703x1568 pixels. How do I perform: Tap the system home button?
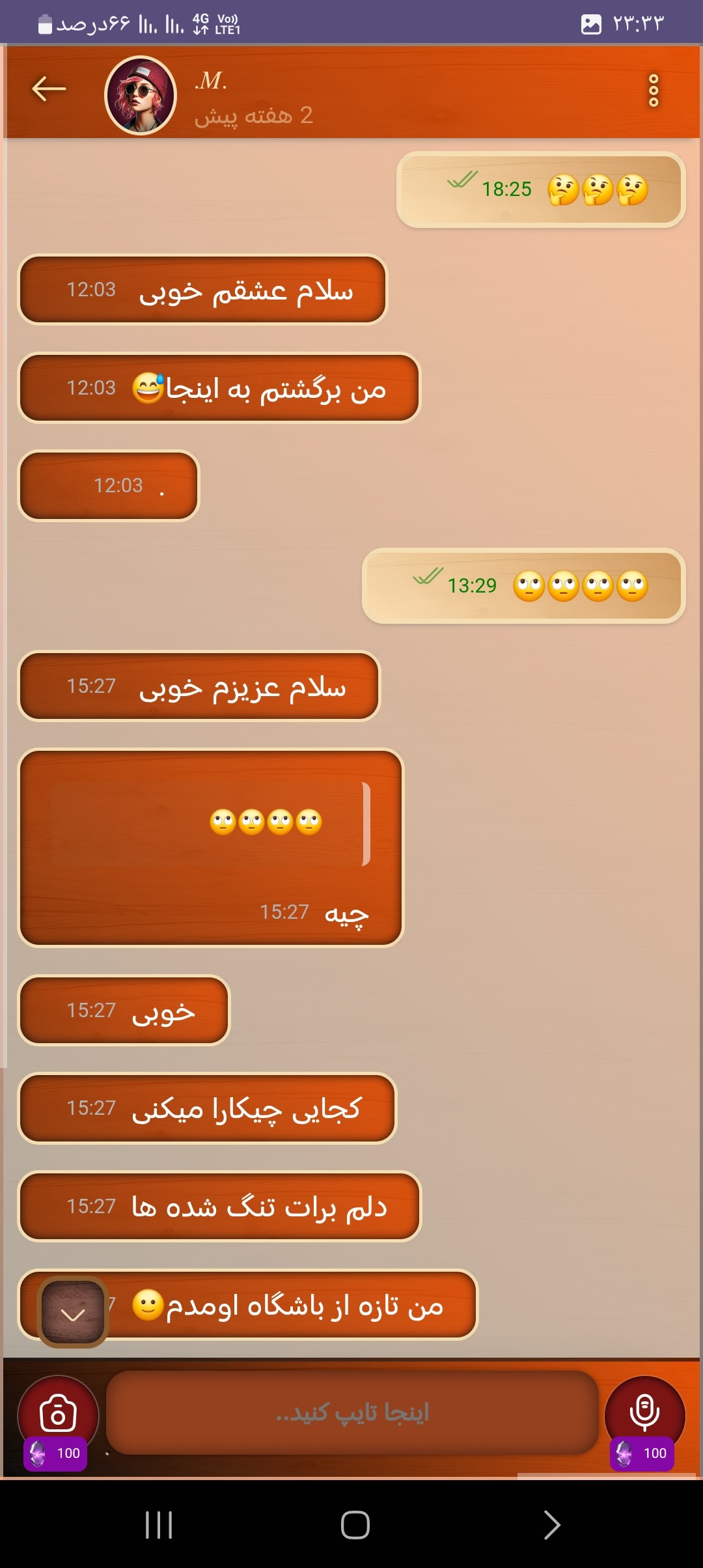(x=355, y=1524)
